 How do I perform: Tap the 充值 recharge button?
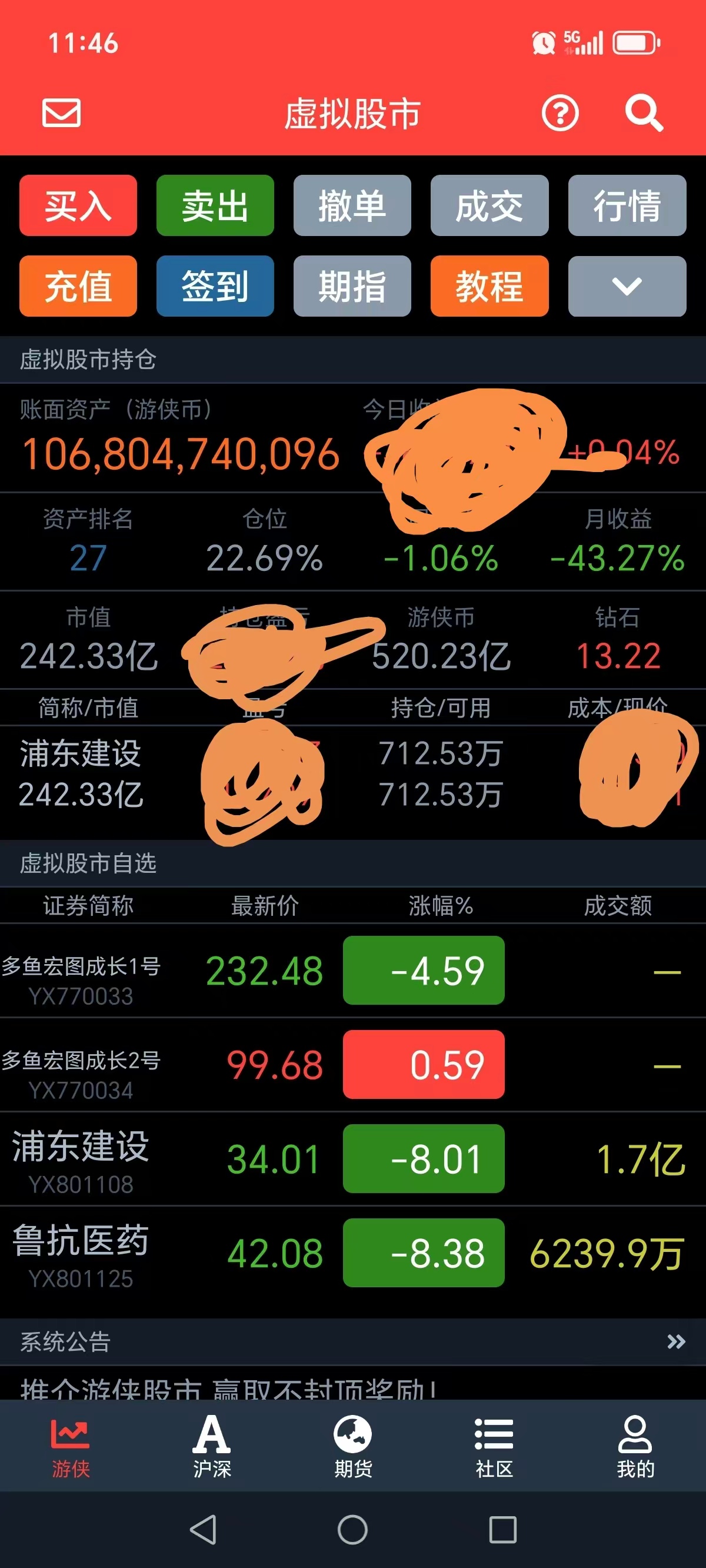78,286
